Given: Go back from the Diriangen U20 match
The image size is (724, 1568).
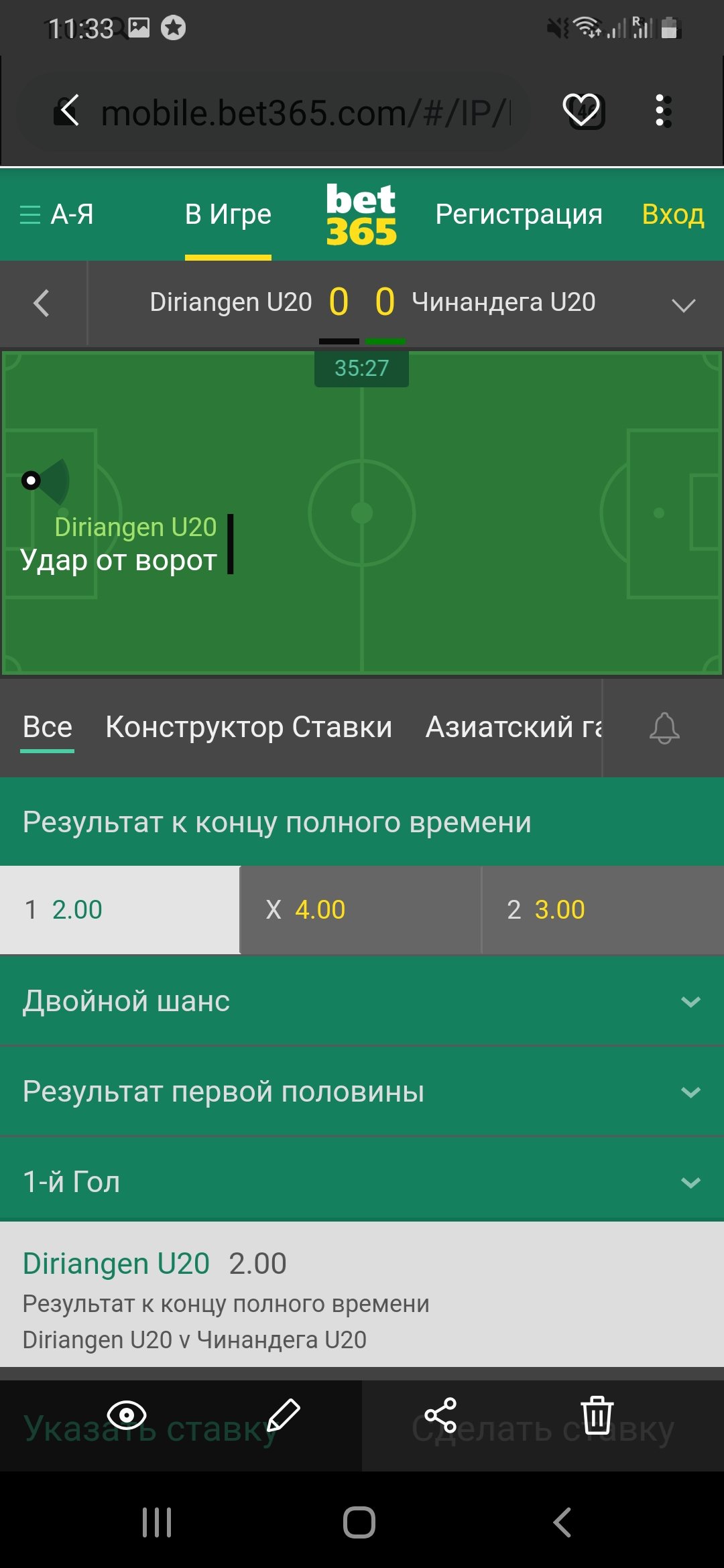Looking at the screenshot, I should 42,303.
